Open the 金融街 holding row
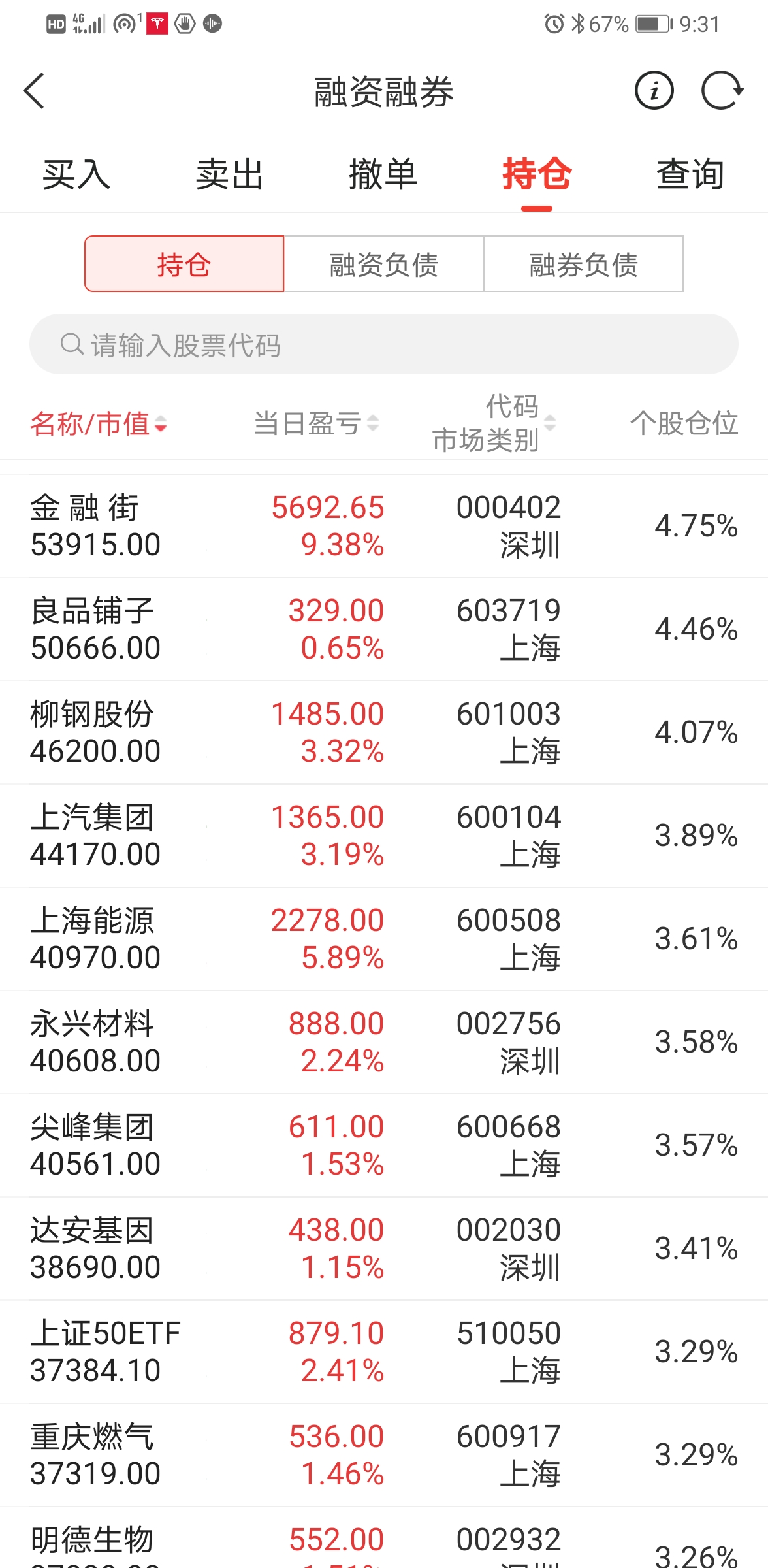This screenshot has width=768, height=1568. (x=384, y=526)
